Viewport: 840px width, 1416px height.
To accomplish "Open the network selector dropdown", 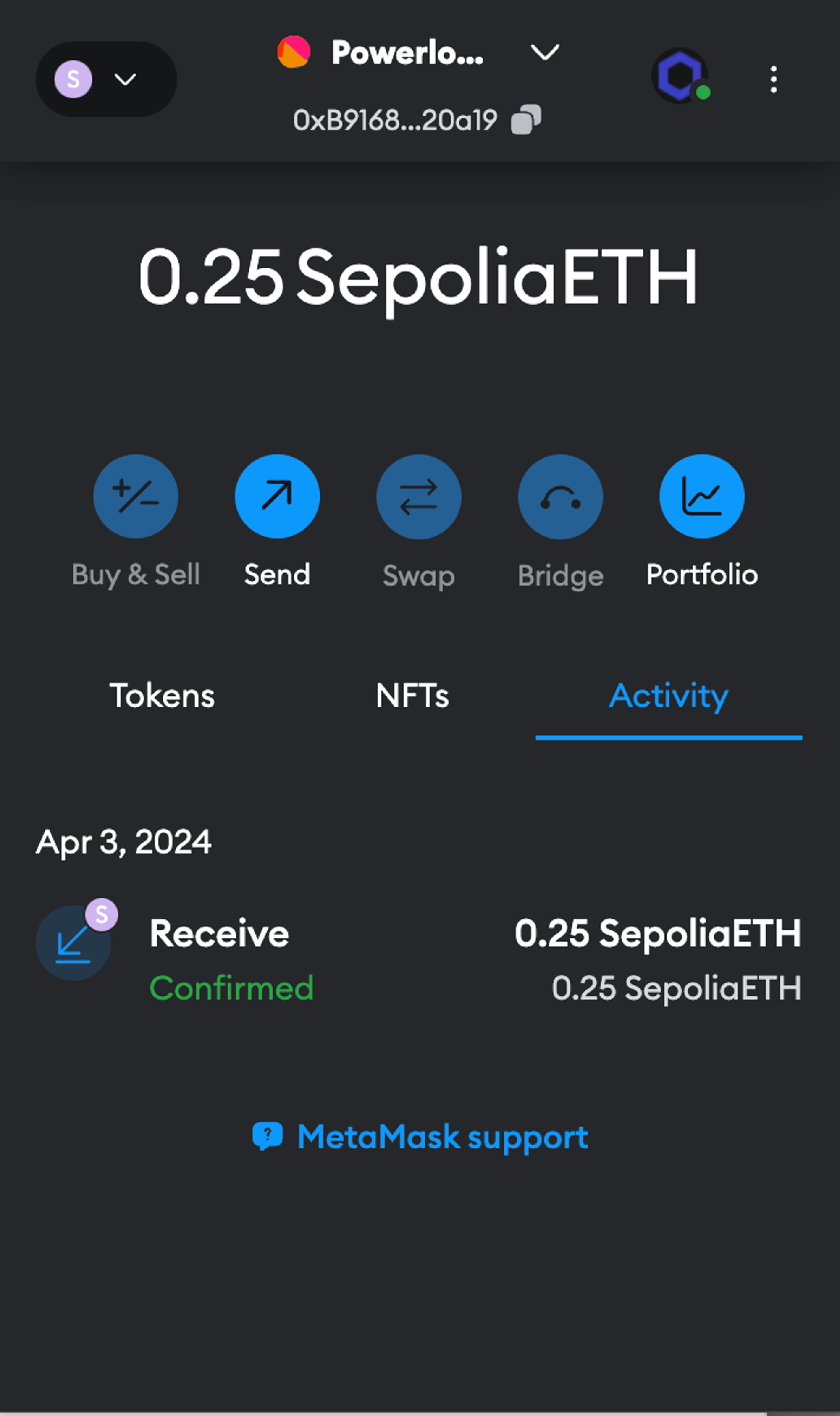I will click(x=106, y=79).
